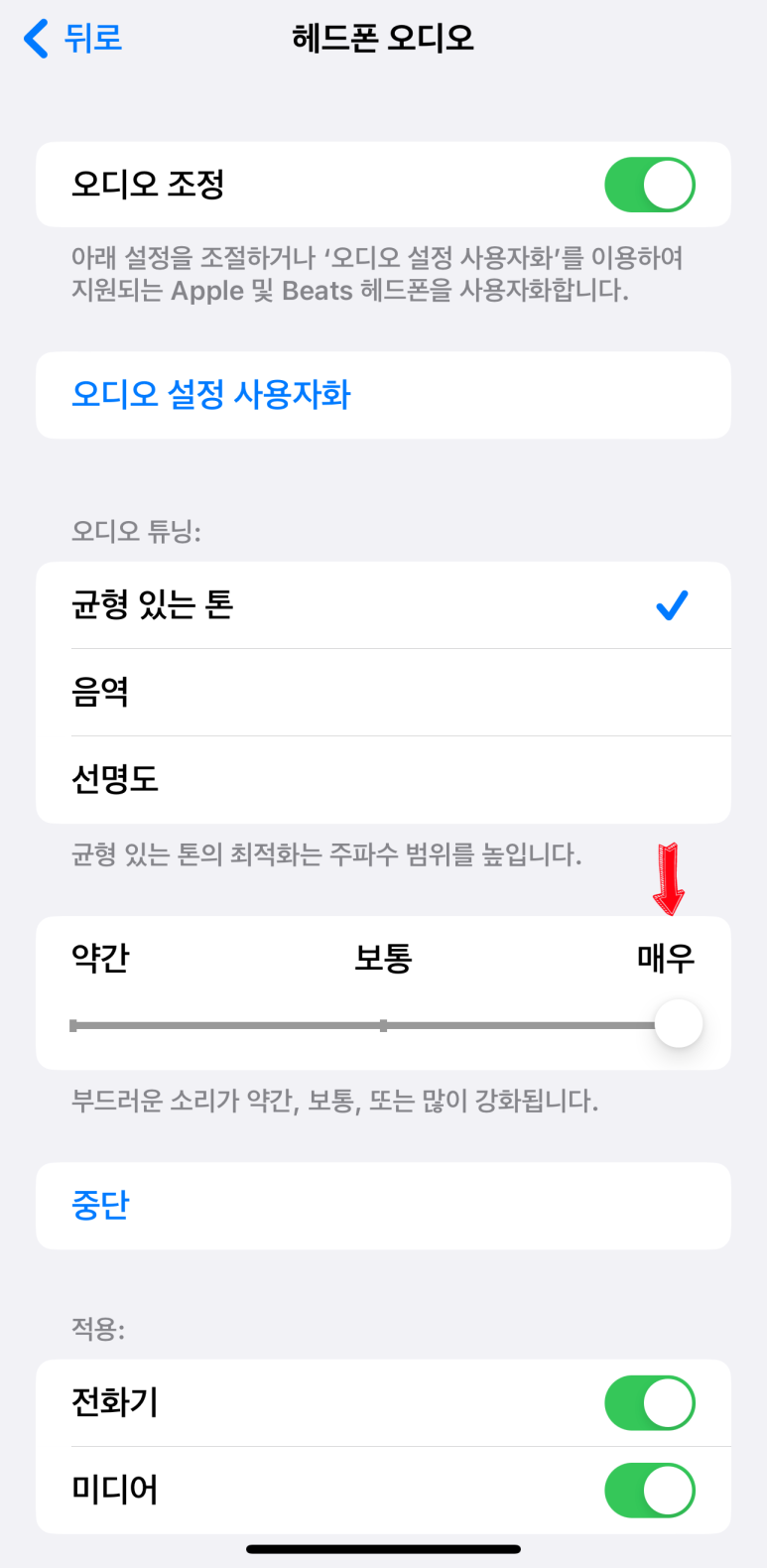The height and width of the screenshot is (1568, 767).
Task: Open 오디오 설정 사용자화
Action: click(x=211, y=395)
